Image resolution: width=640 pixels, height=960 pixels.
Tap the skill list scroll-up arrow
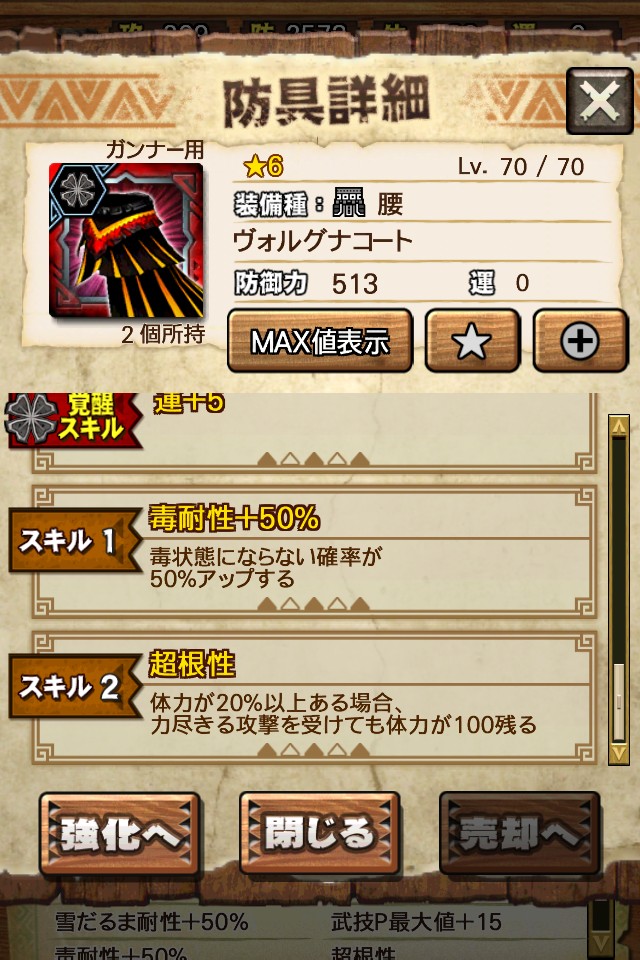[x=619, y=427]
